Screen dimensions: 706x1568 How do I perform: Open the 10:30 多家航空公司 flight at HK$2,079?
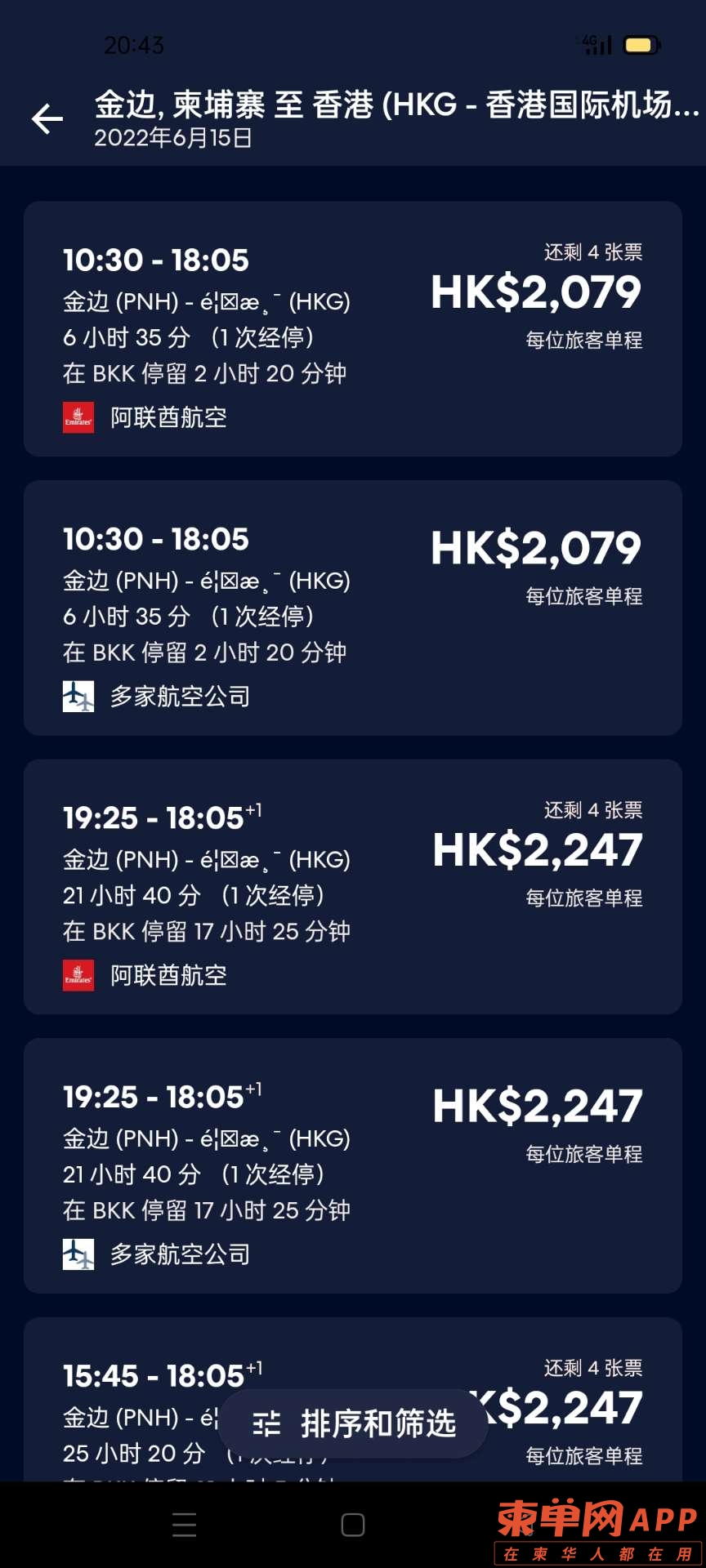point(352,608)
